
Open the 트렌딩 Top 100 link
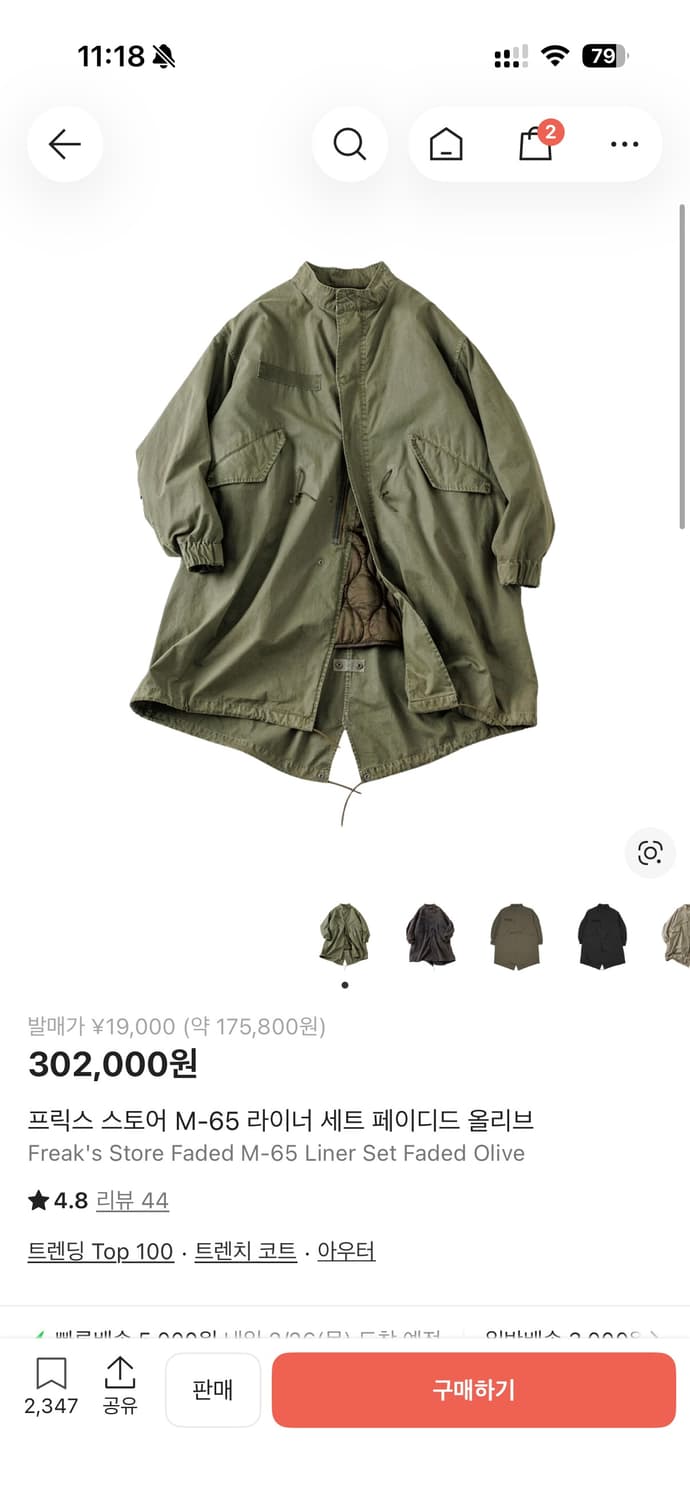101,1251
